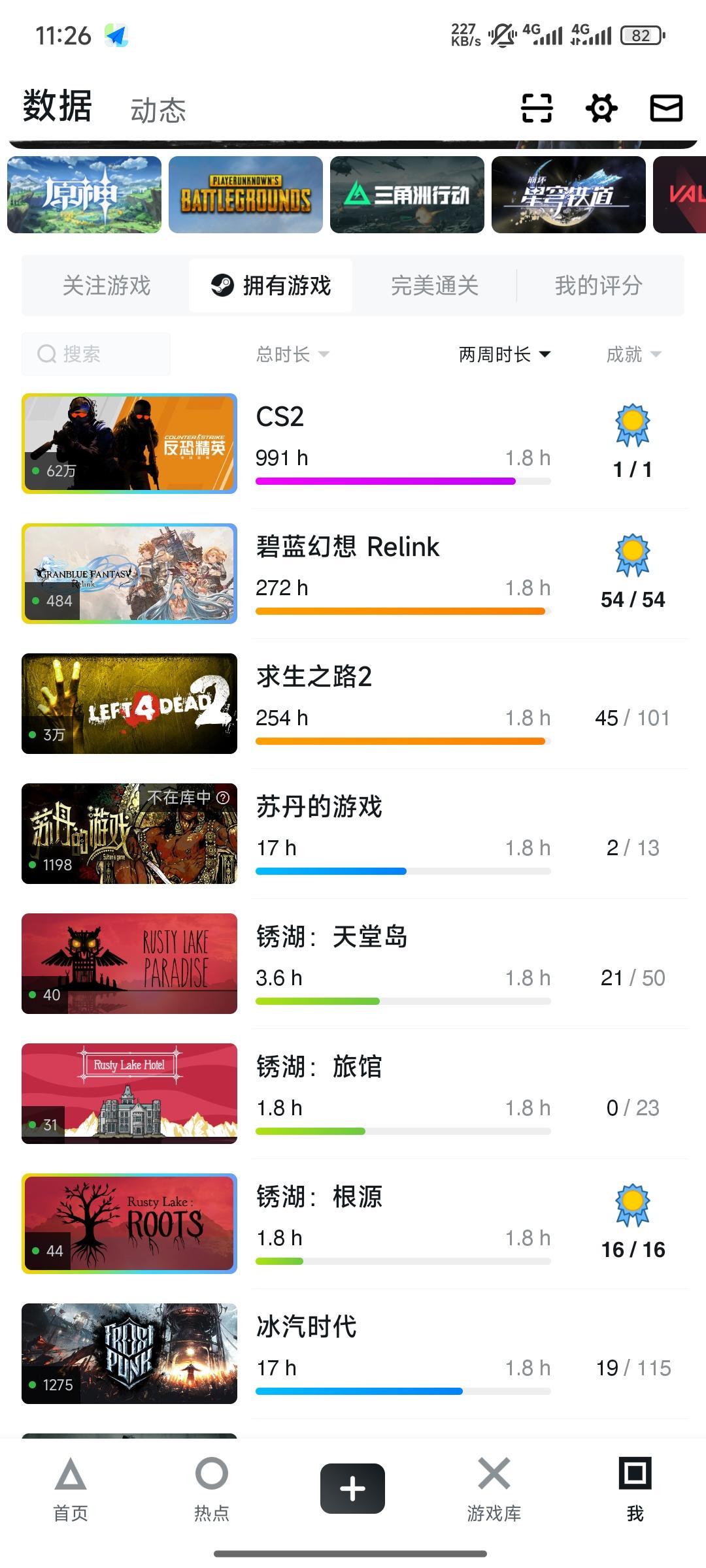The image size is (706, 1568).
Task: Sort by 两周时长
Action: [x=504, y=354]
